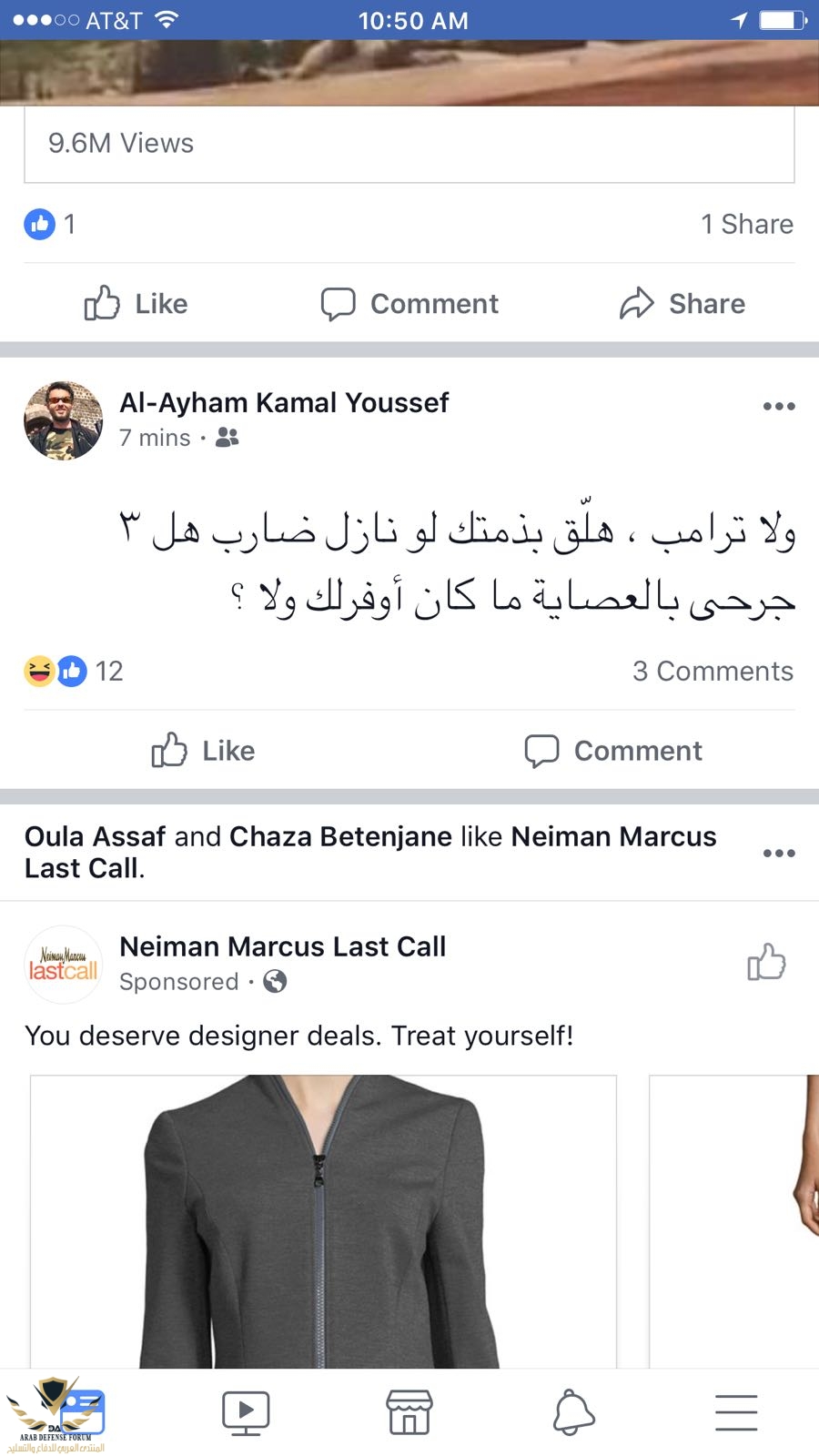Open the hamburger menu tab
The height and width of the screenshot is (1456, 819).
click(736, 1413)
